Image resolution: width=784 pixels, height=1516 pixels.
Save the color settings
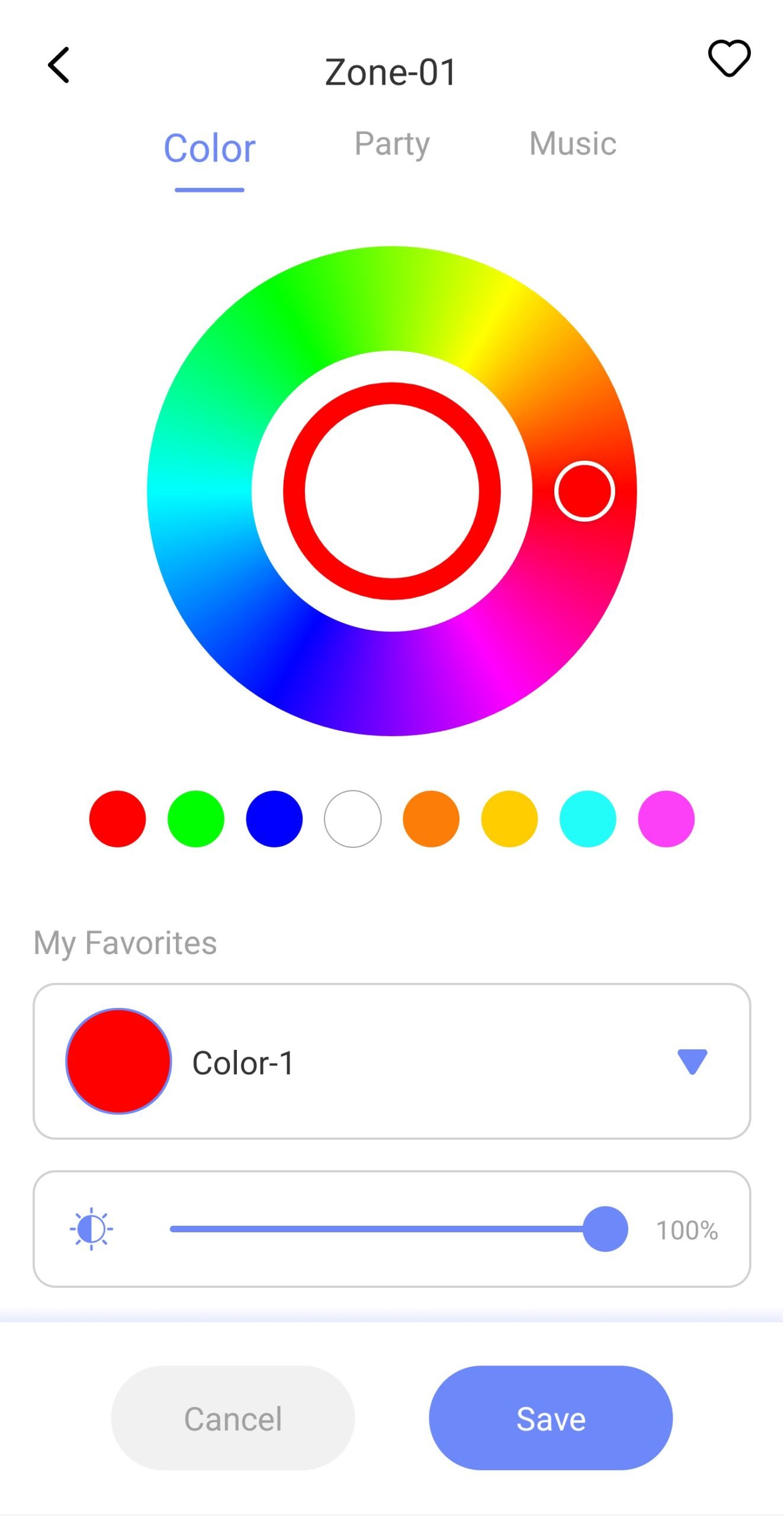(x=551, y=1418)
